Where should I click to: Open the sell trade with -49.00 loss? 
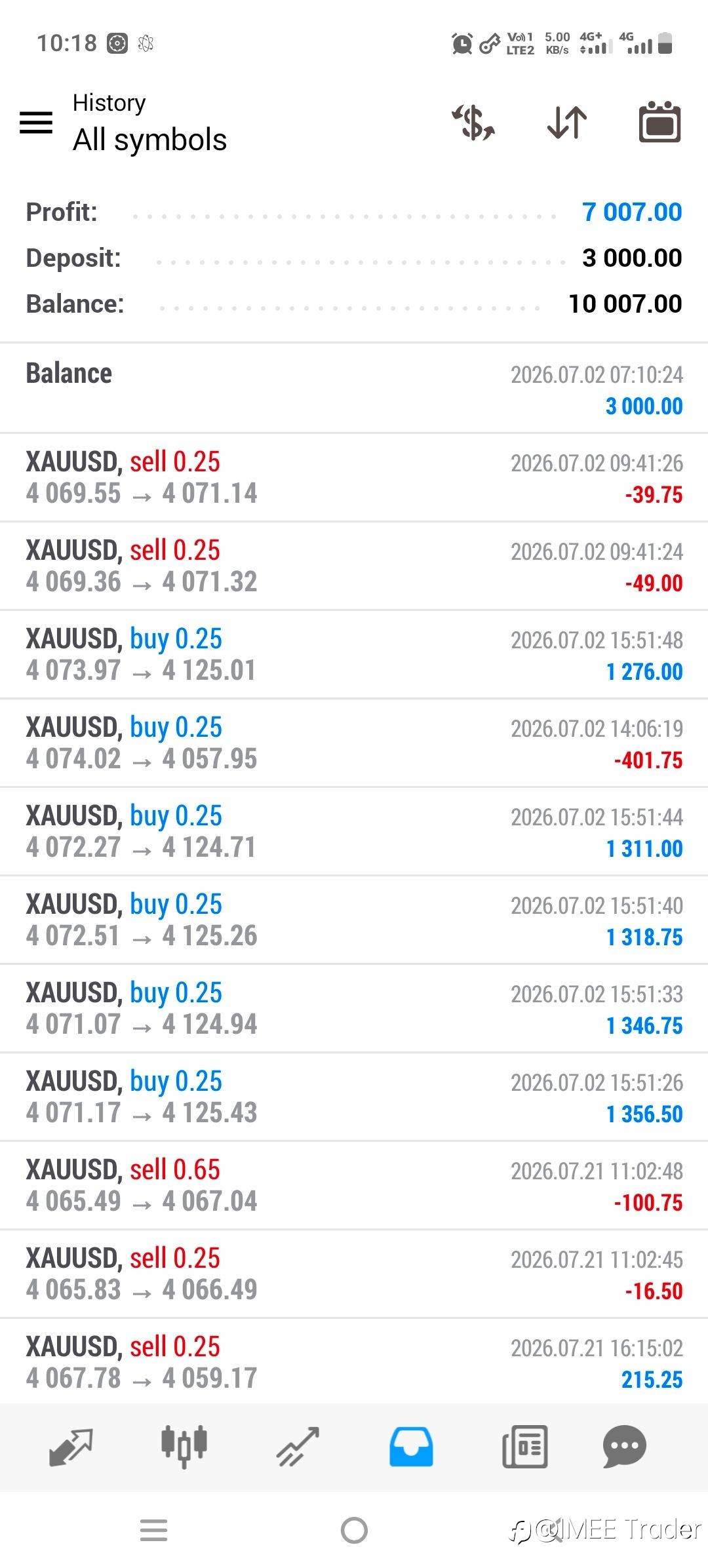point(354,566)
